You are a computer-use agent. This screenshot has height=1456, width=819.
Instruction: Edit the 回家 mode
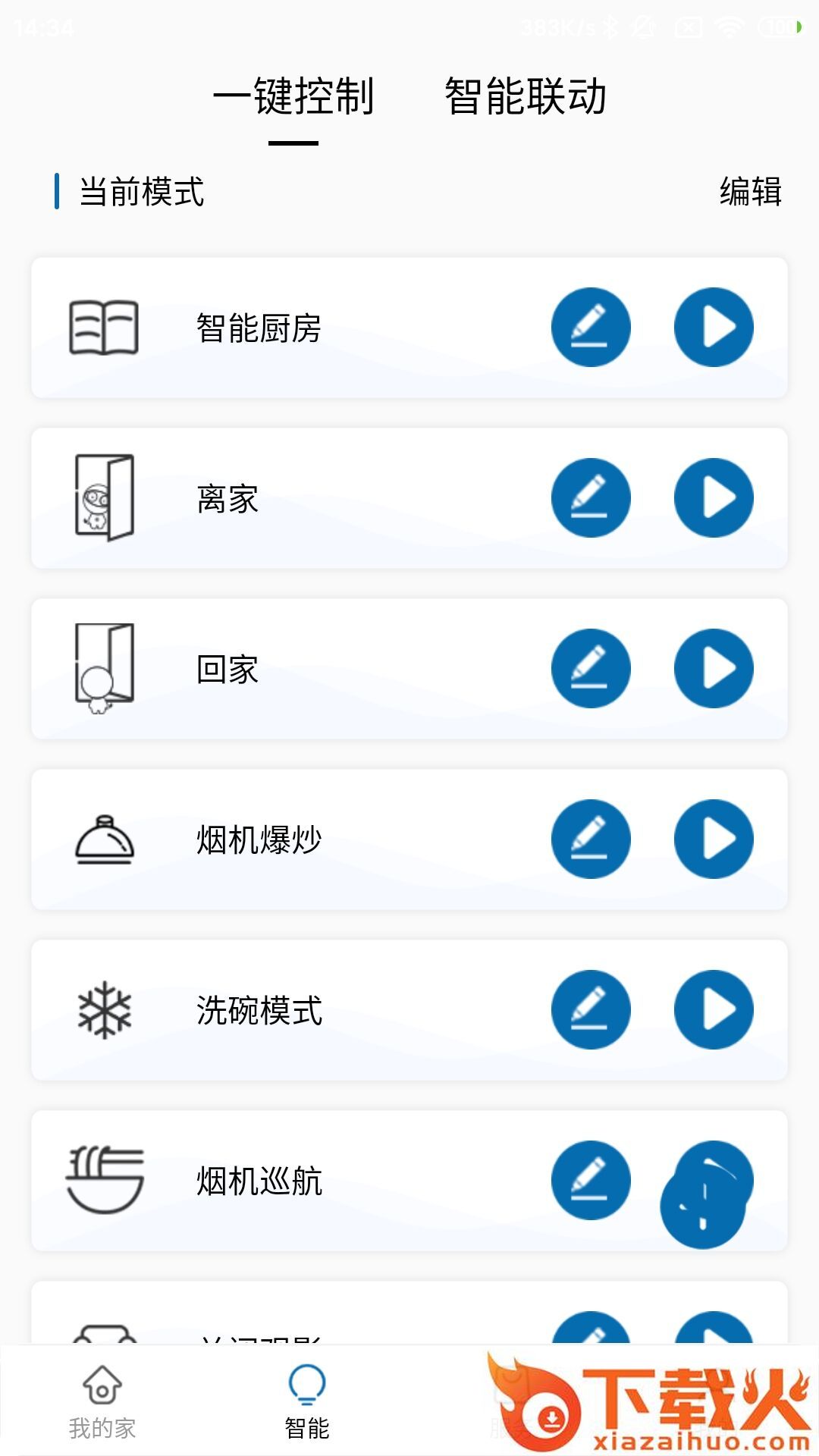point(591,668)
